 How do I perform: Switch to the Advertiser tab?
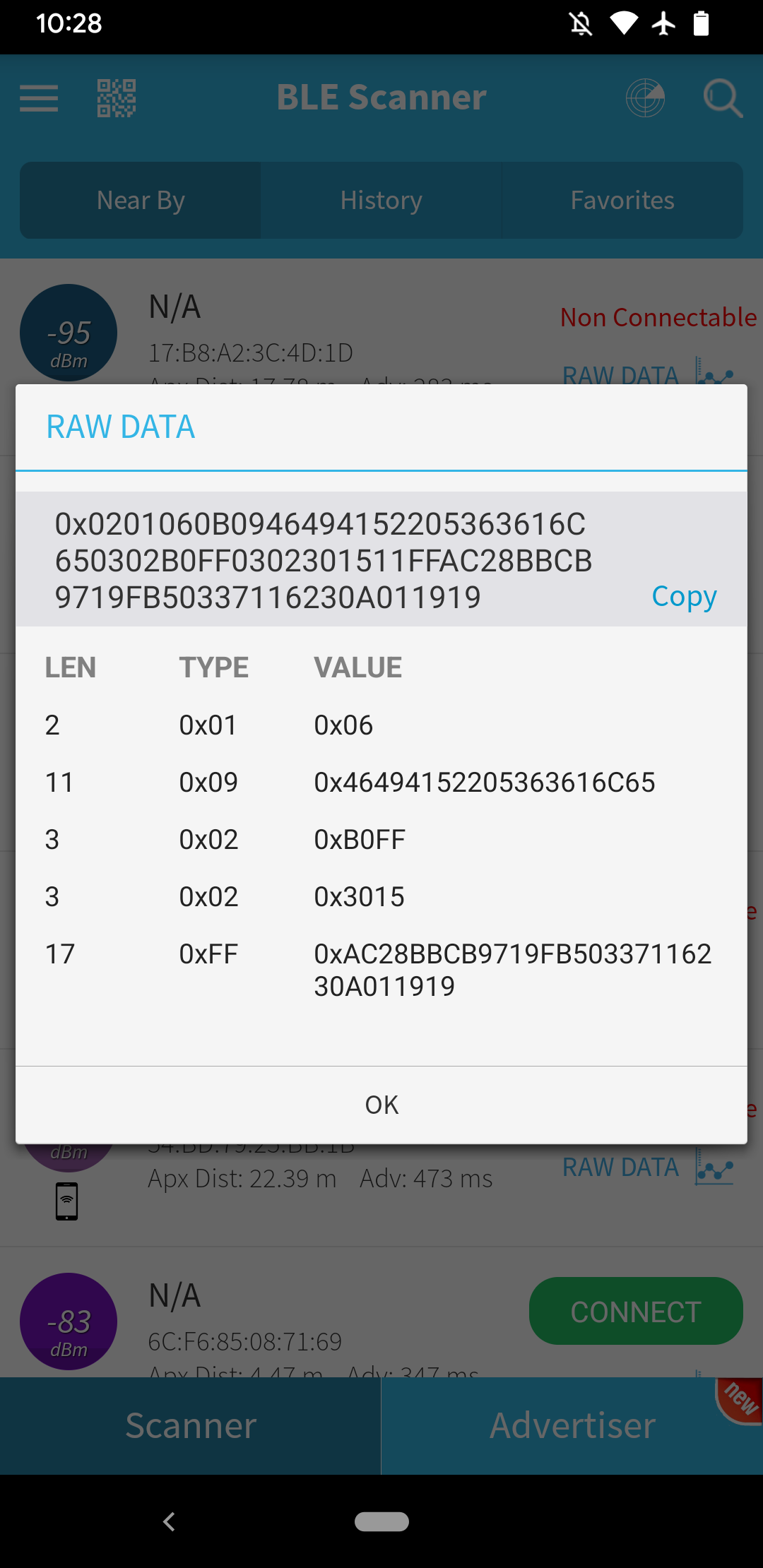pos(572,1425)
